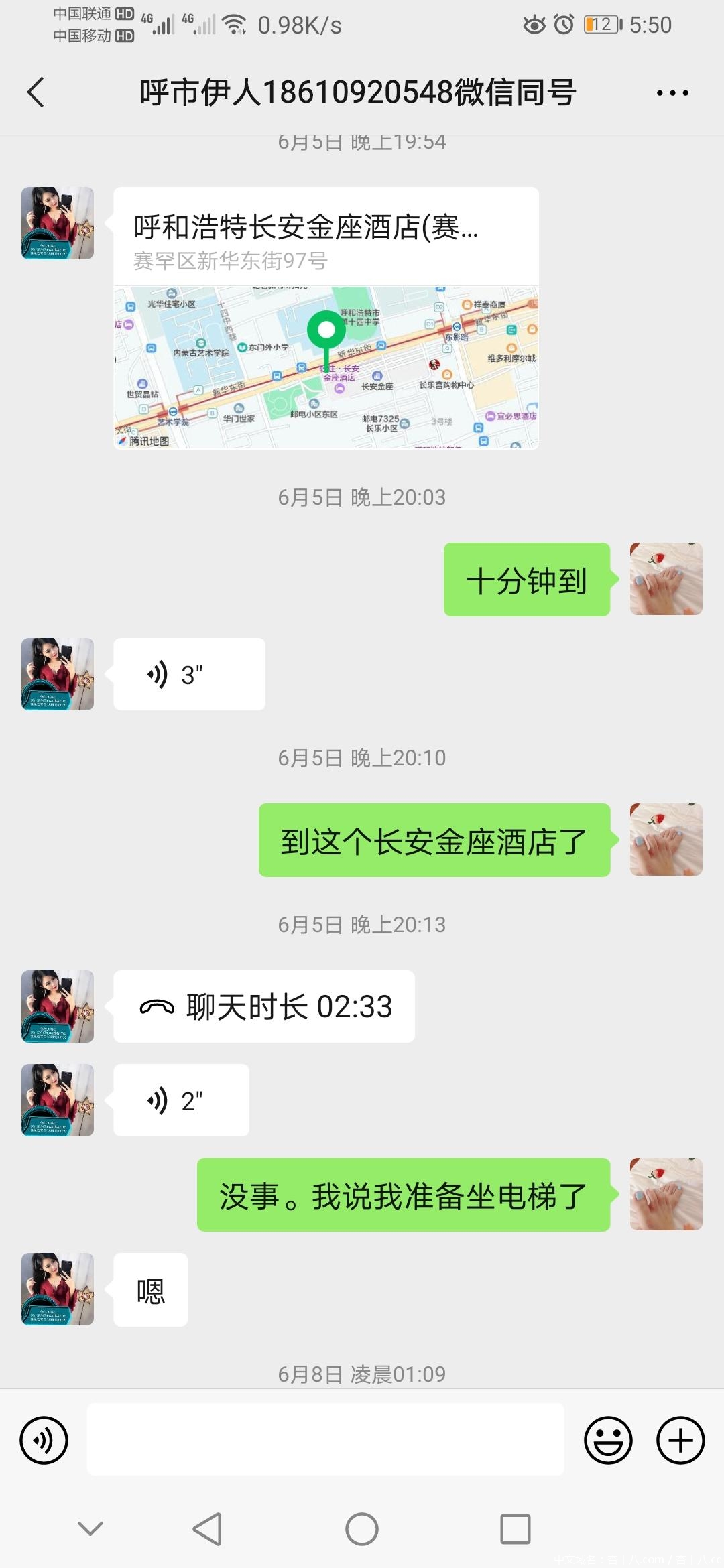This screenshot has height=1568, width=724.
Task: Switch to voice input mode
Action: click(44, 1440)
